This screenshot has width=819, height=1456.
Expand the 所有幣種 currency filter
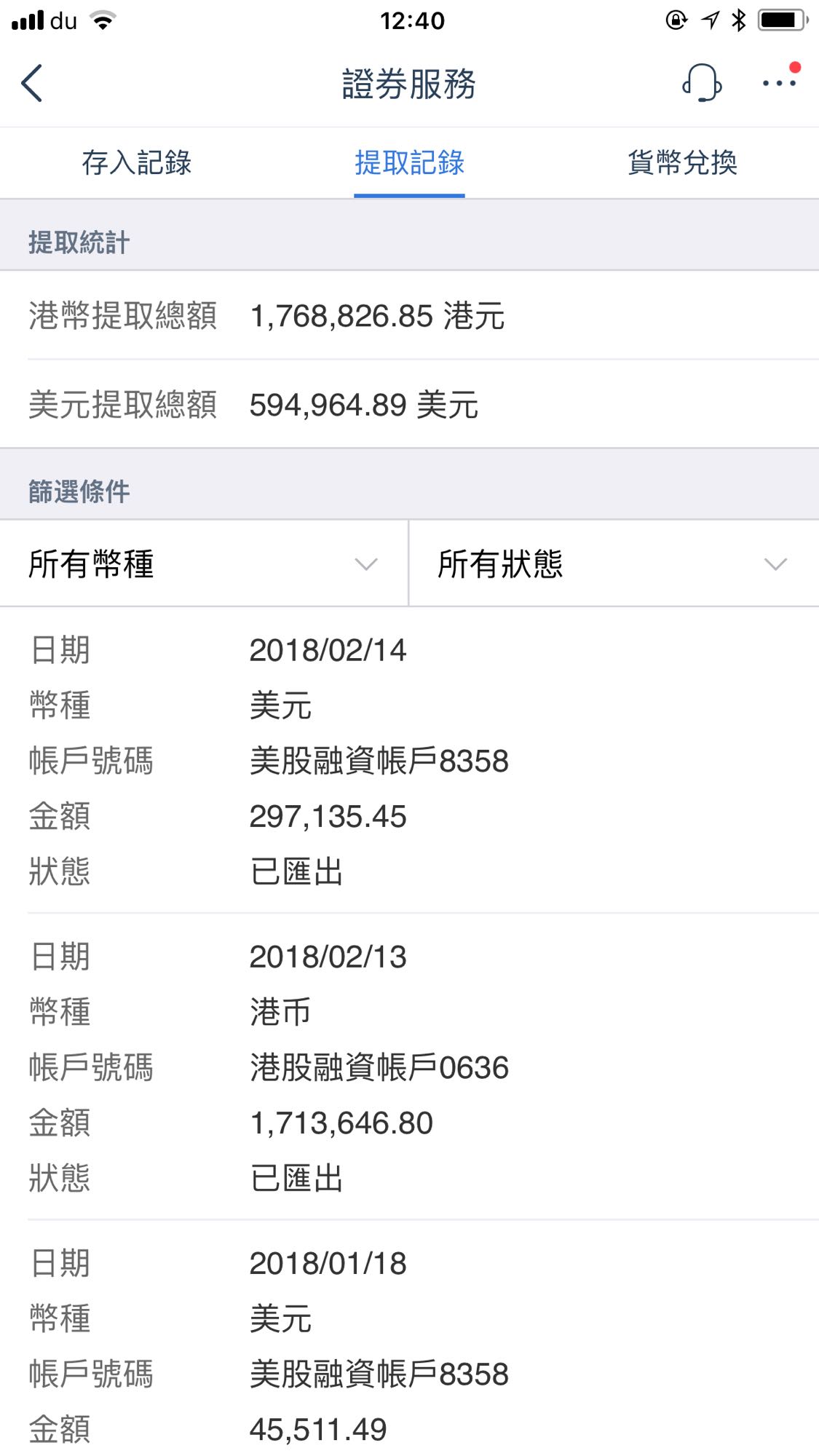click(204, 563)
